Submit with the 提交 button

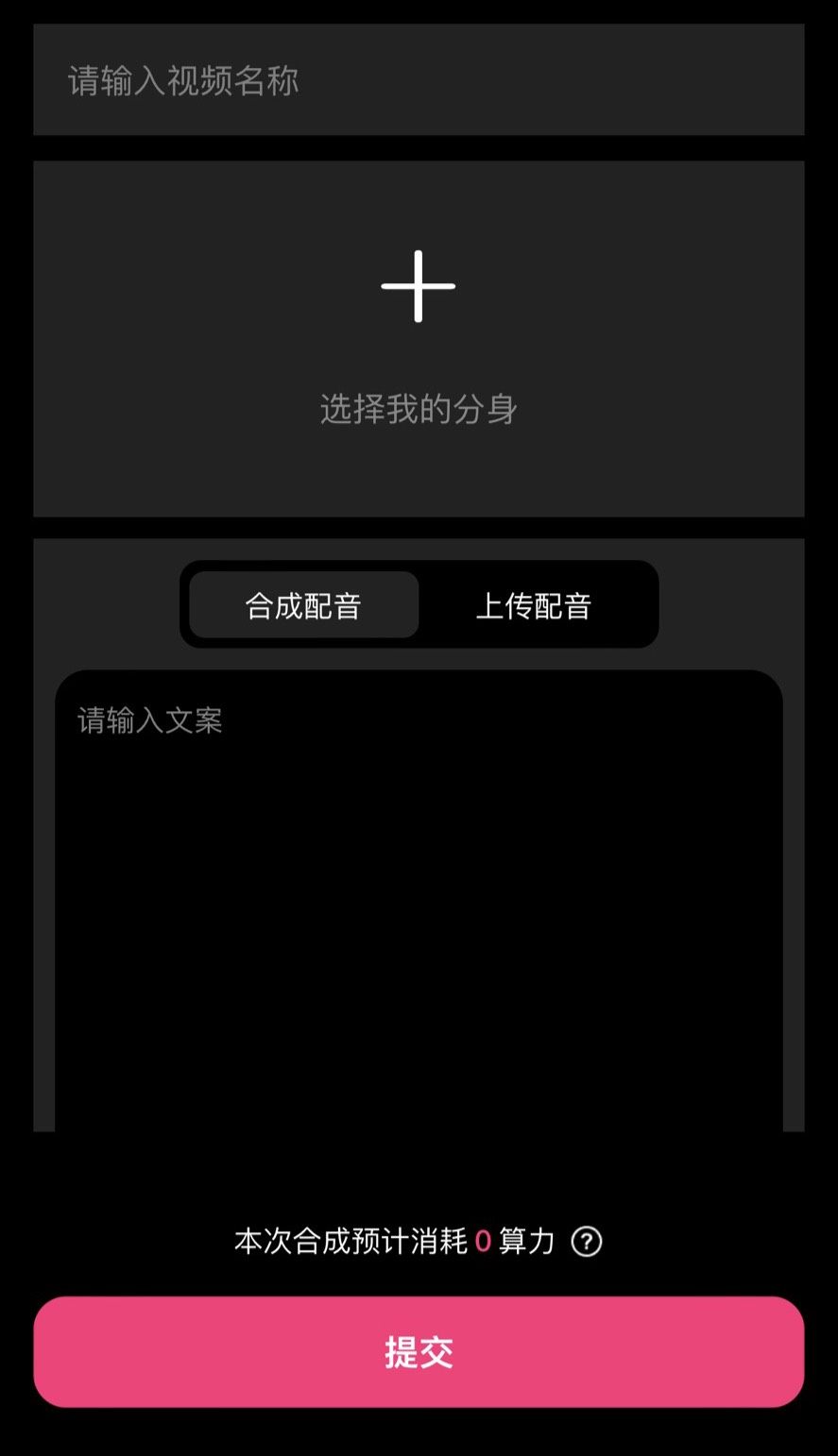click(x=419, y=1352)
